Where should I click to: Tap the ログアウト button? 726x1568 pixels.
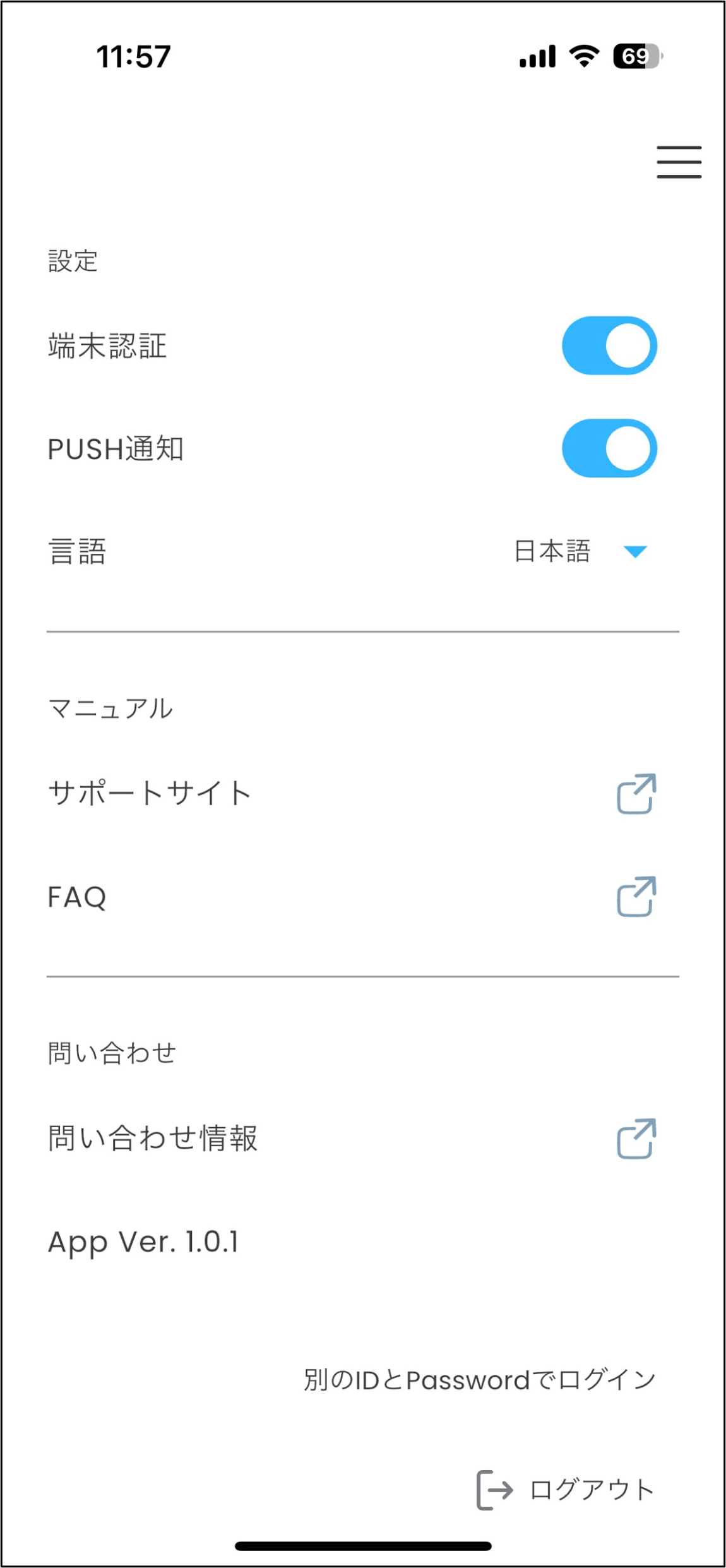click(x=566, y=1490)
